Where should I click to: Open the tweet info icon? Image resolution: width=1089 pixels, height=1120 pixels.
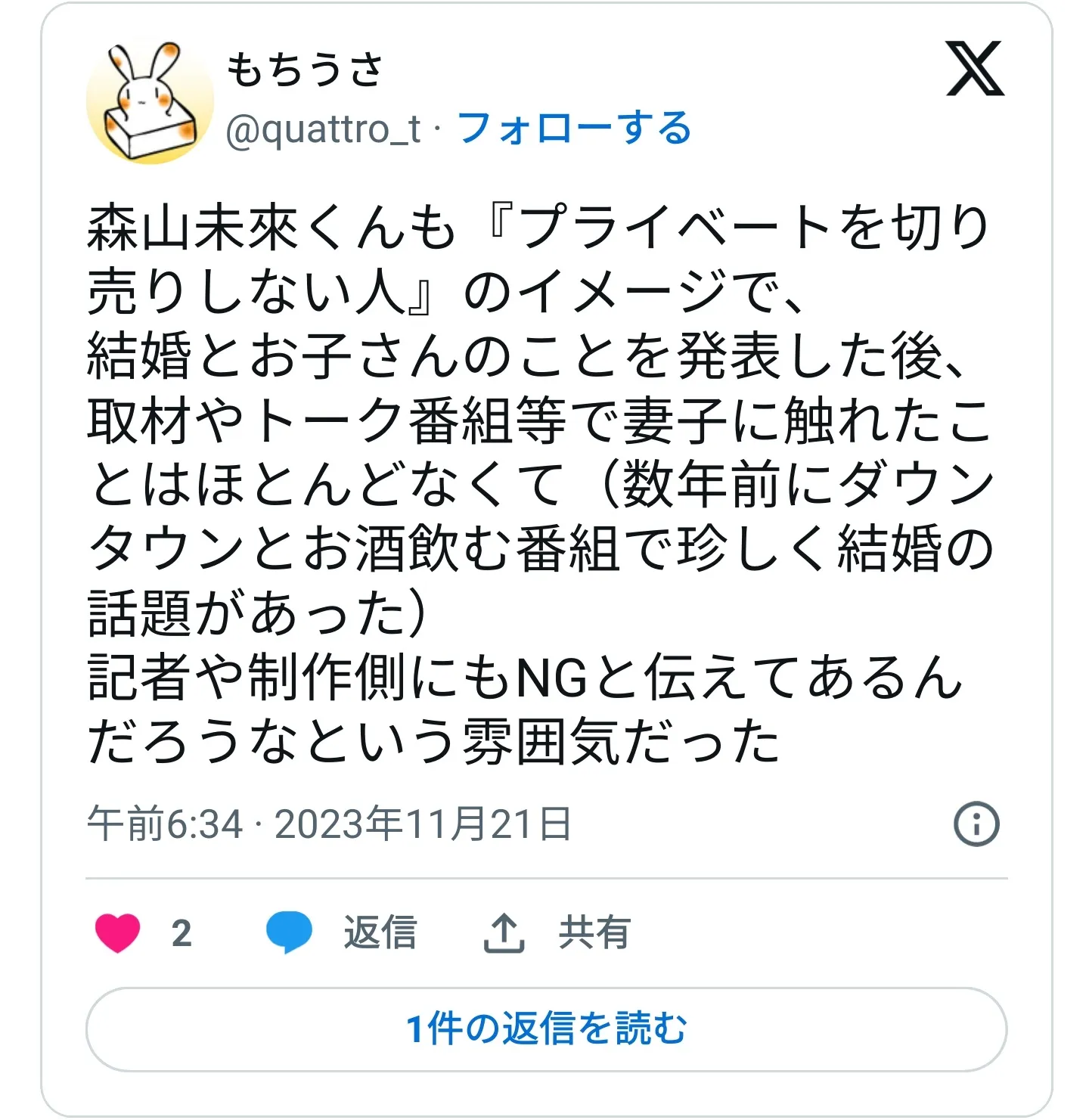(x=976, y=824)
